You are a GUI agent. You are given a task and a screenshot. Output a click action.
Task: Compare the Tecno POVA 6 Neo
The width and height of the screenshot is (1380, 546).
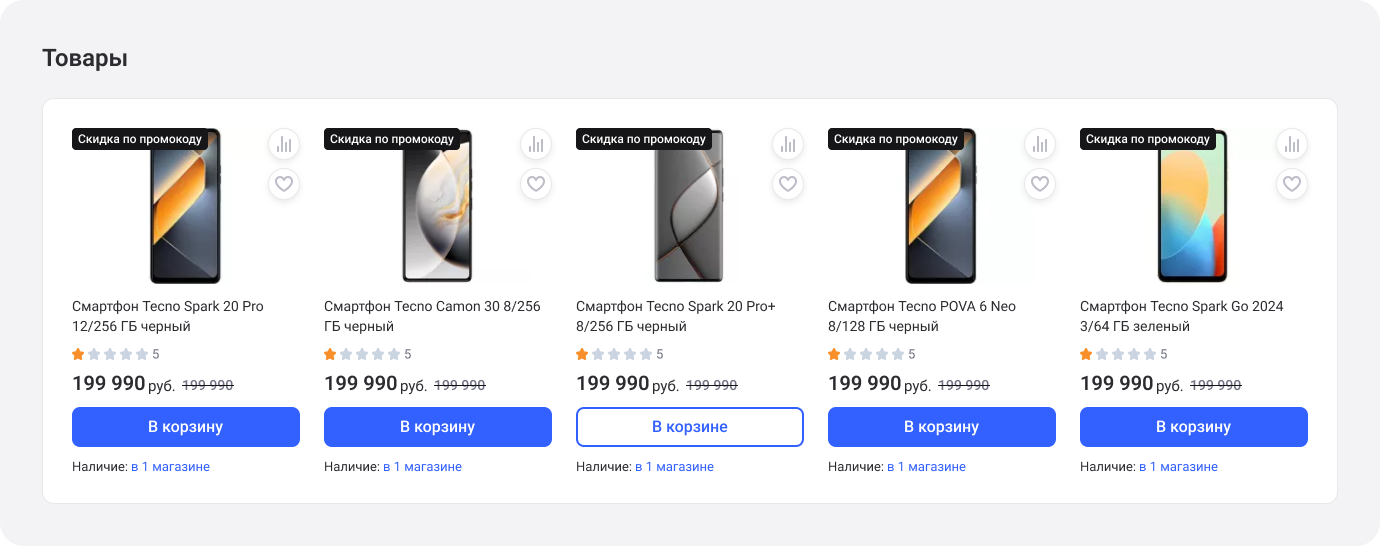click(x=1040, y=144)
